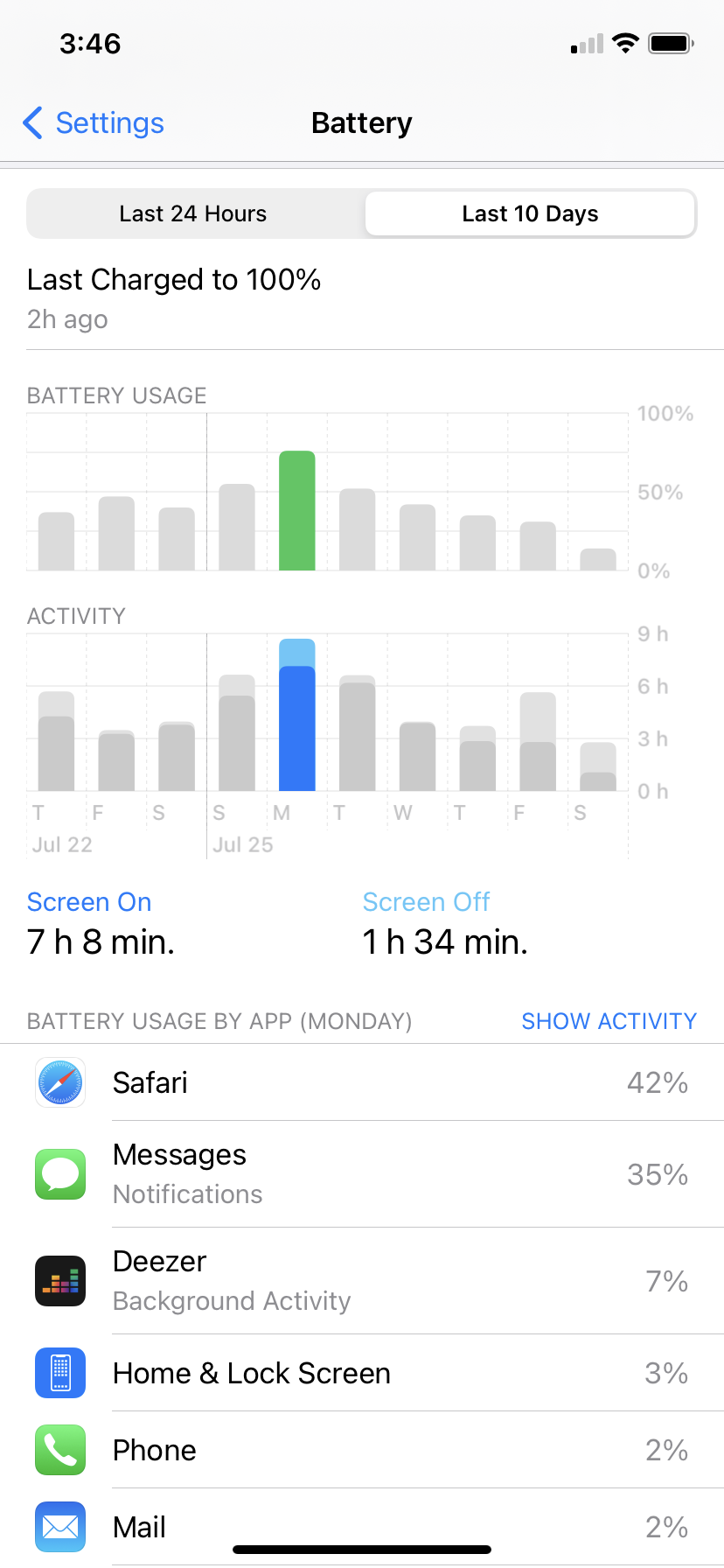
Task: Open Mail battery usage row
Action: (362, 1527)
